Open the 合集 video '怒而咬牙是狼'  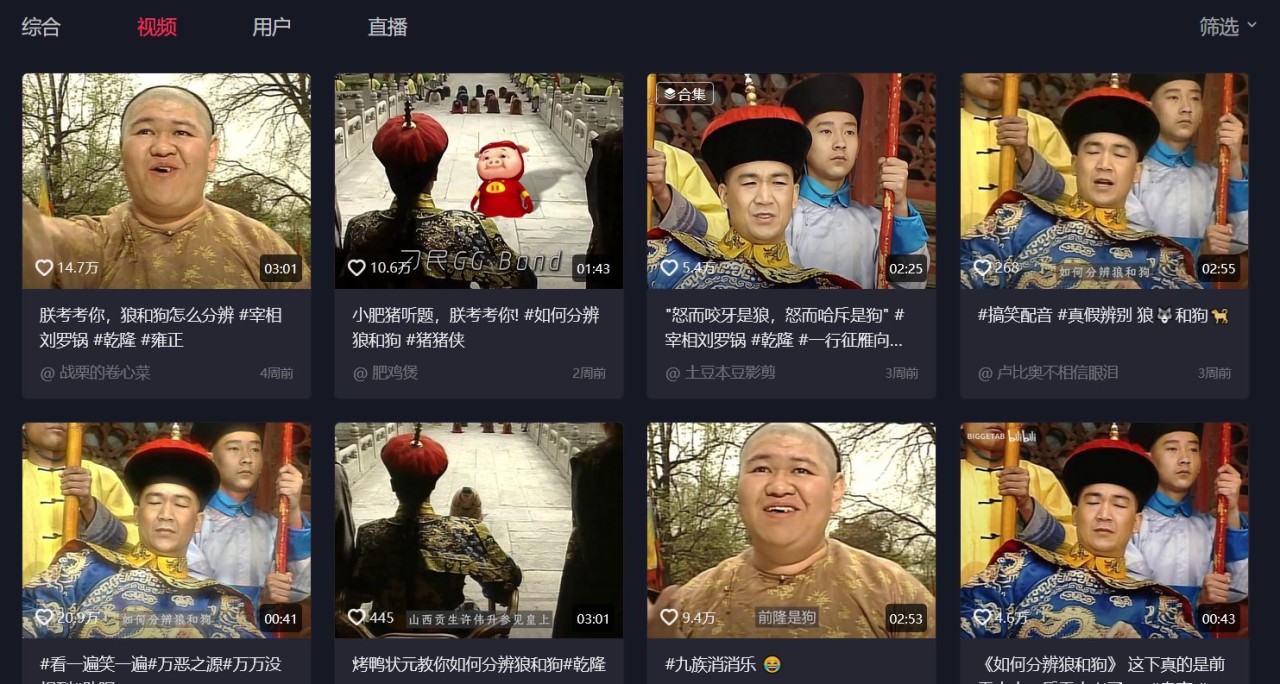(x=791, y=181)
